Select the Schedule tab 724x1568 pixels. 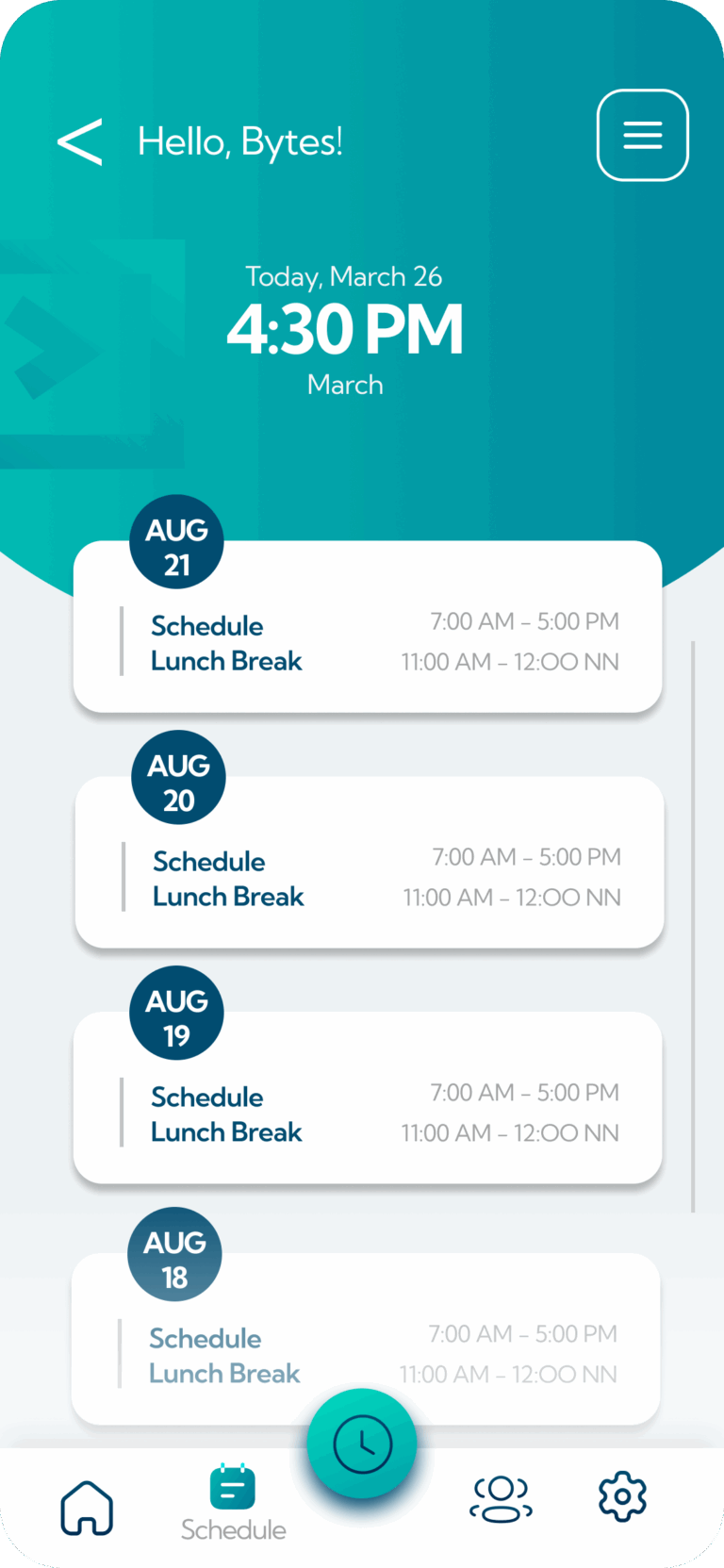pyautogui.click(x=233, y=1503)
